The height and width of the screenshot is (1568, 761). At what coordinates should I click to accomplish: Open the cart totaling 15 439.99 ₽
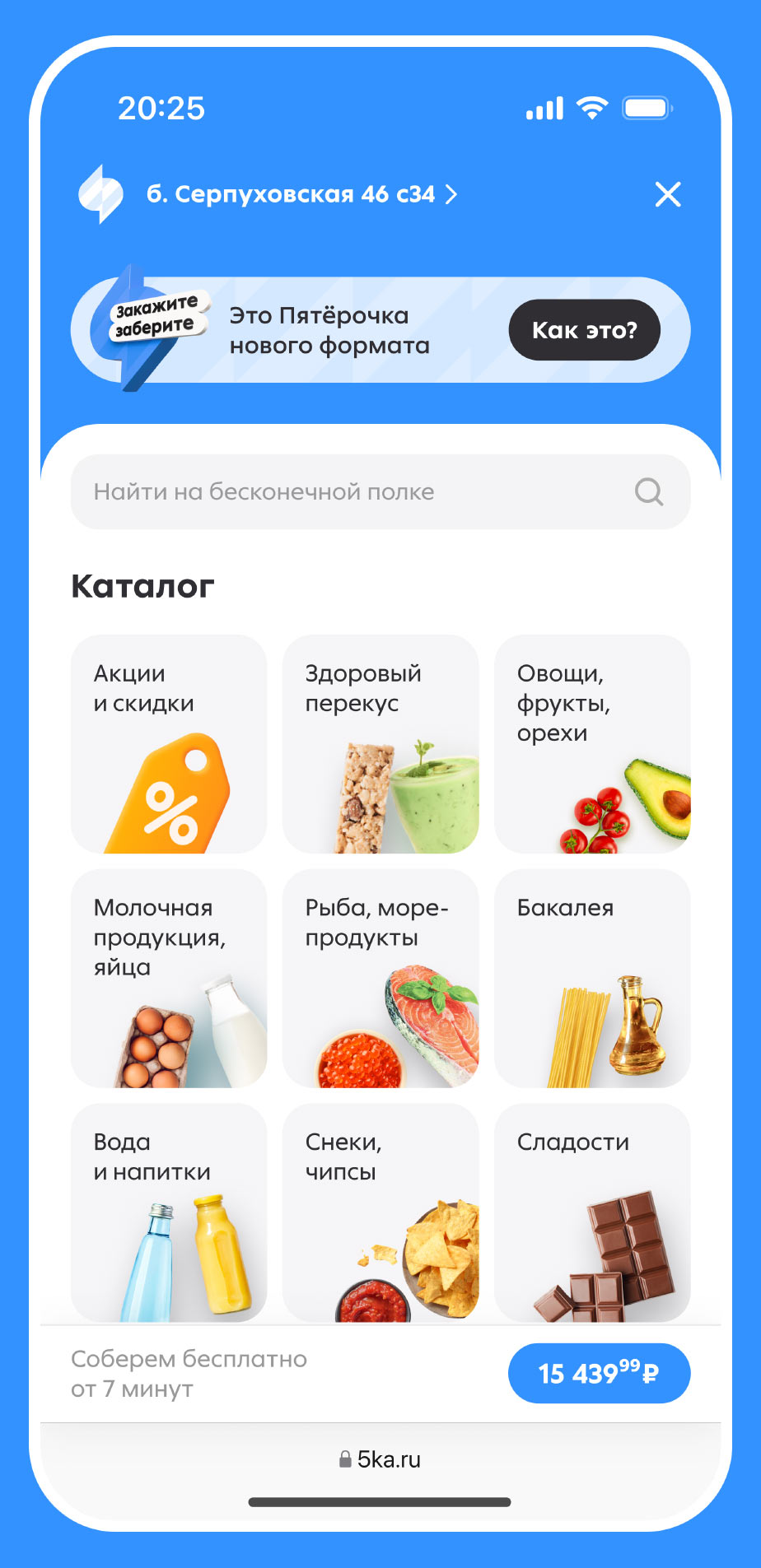pos(599,1373)
